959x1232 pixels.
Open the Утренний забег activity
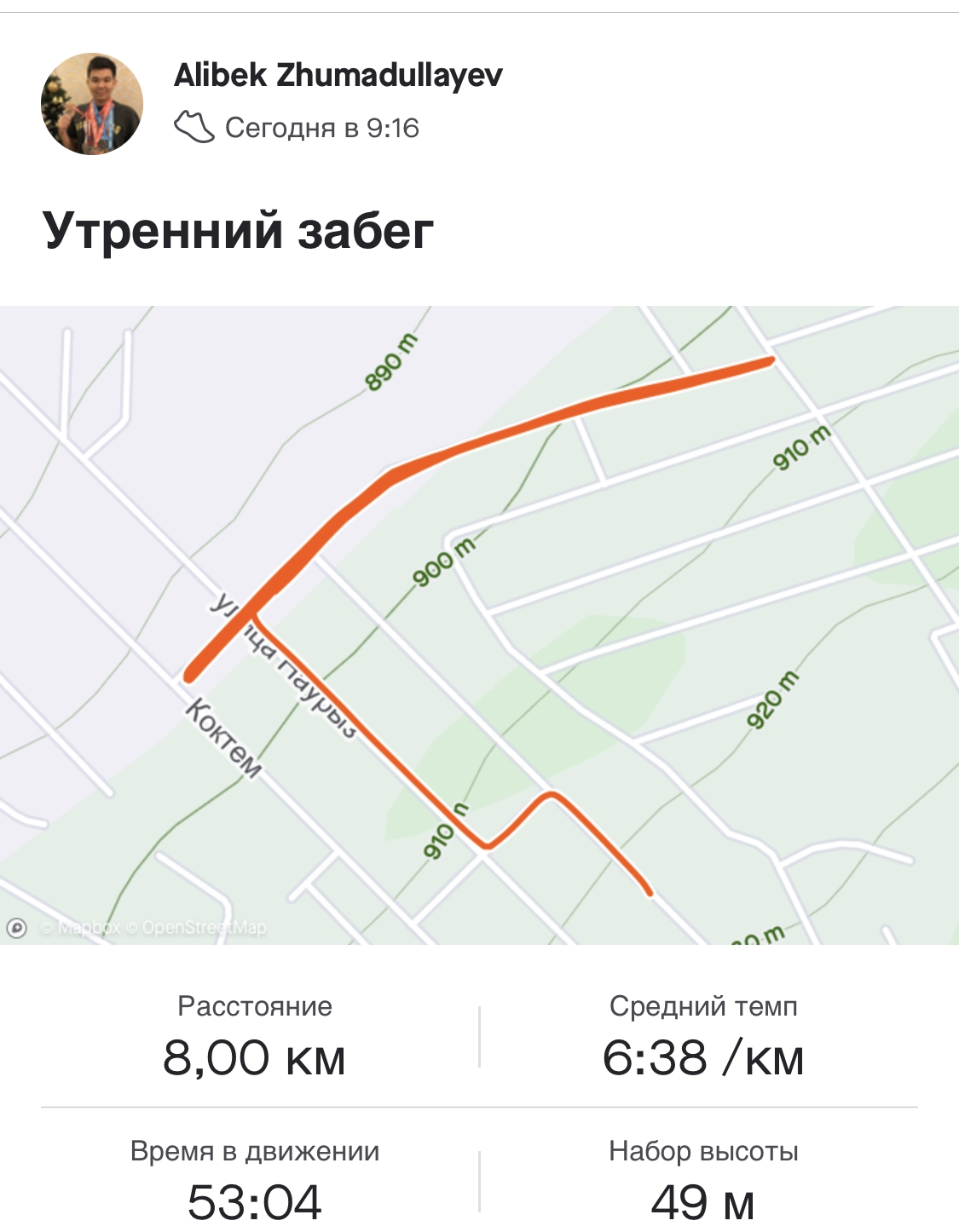coord(239,231)
